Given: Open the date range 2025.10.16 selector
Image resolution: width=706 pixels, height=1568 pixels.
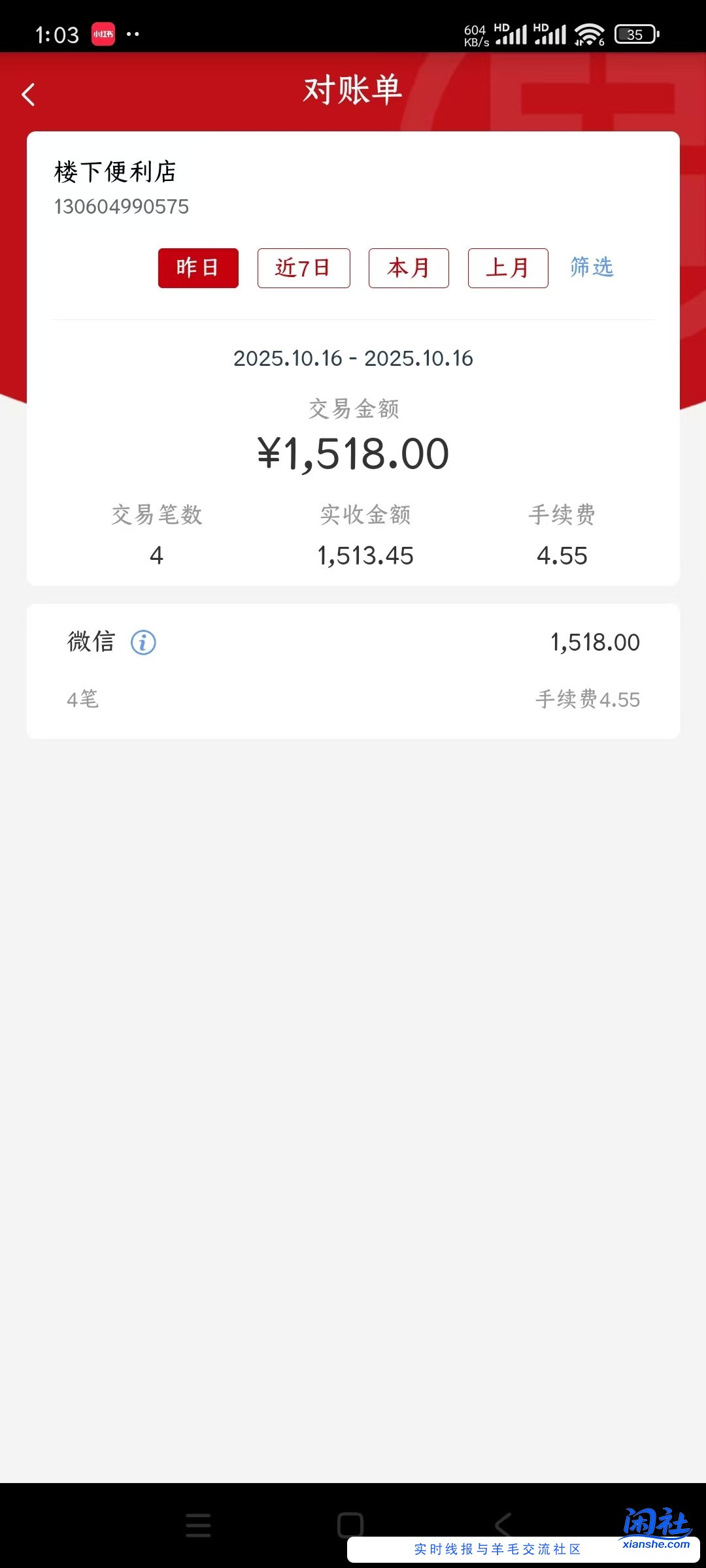Looking at the screenshot, I should 353,358.
